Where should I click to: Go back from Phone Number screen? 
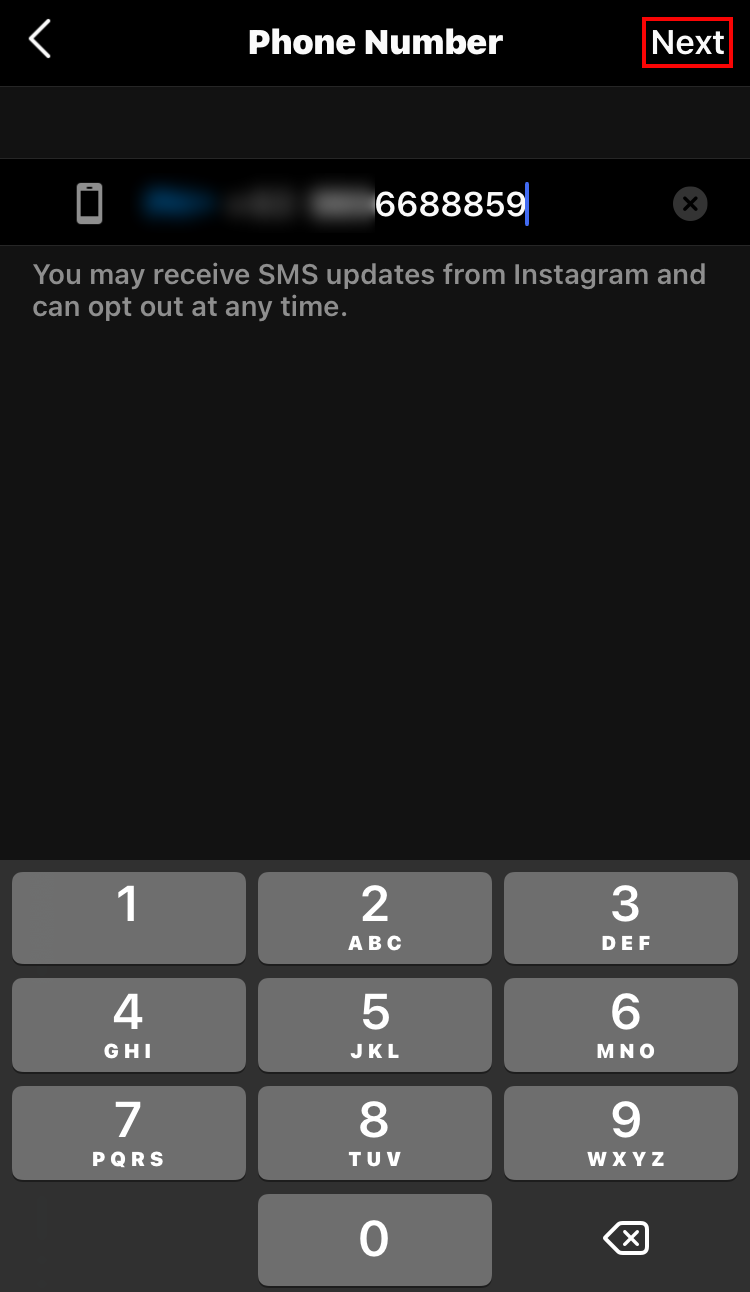pyautogui.click(x=40, y=41)
